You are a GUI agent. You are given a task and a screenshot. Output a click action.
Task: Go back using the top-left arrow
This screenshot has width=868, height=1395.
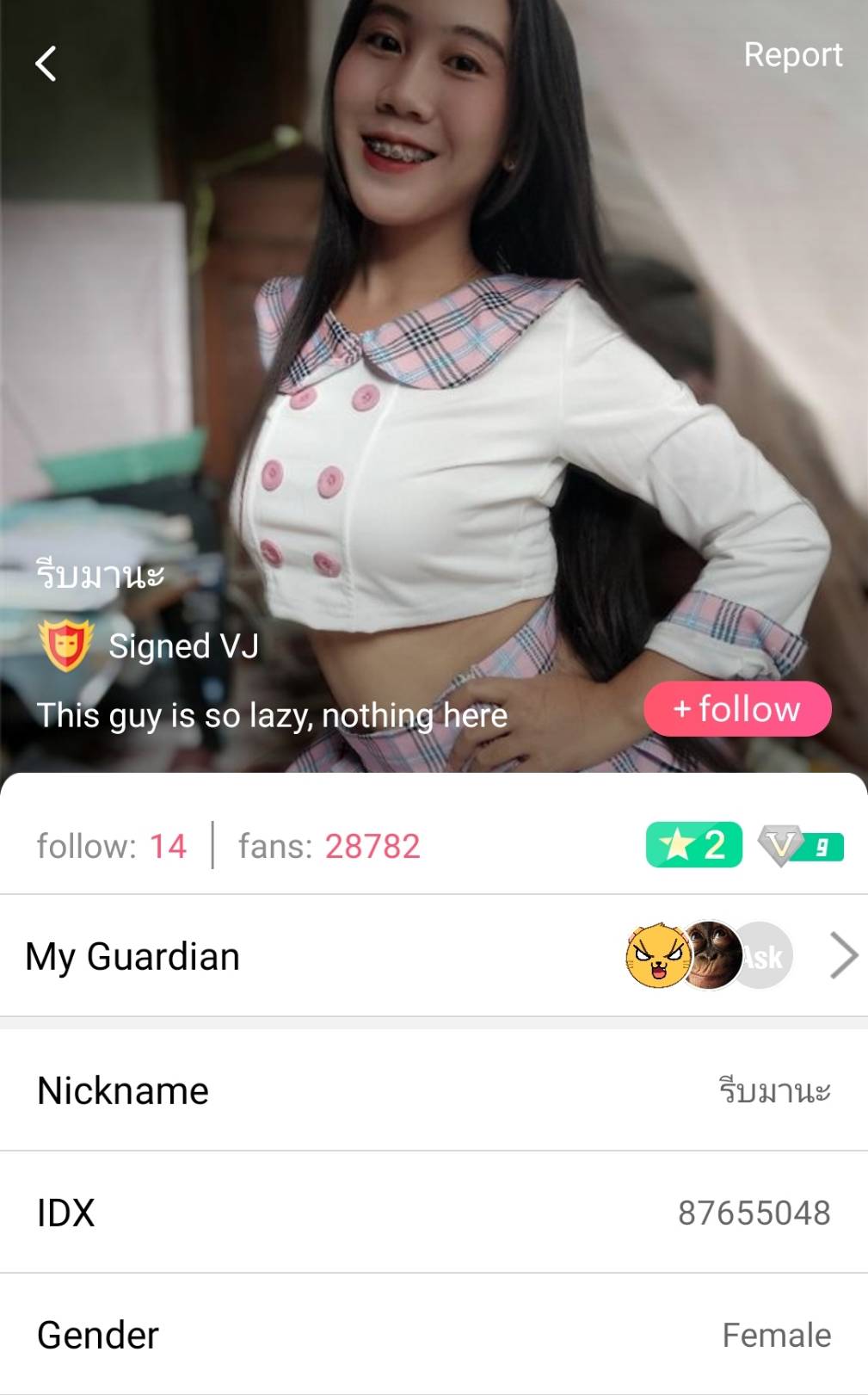coord(46,64)
